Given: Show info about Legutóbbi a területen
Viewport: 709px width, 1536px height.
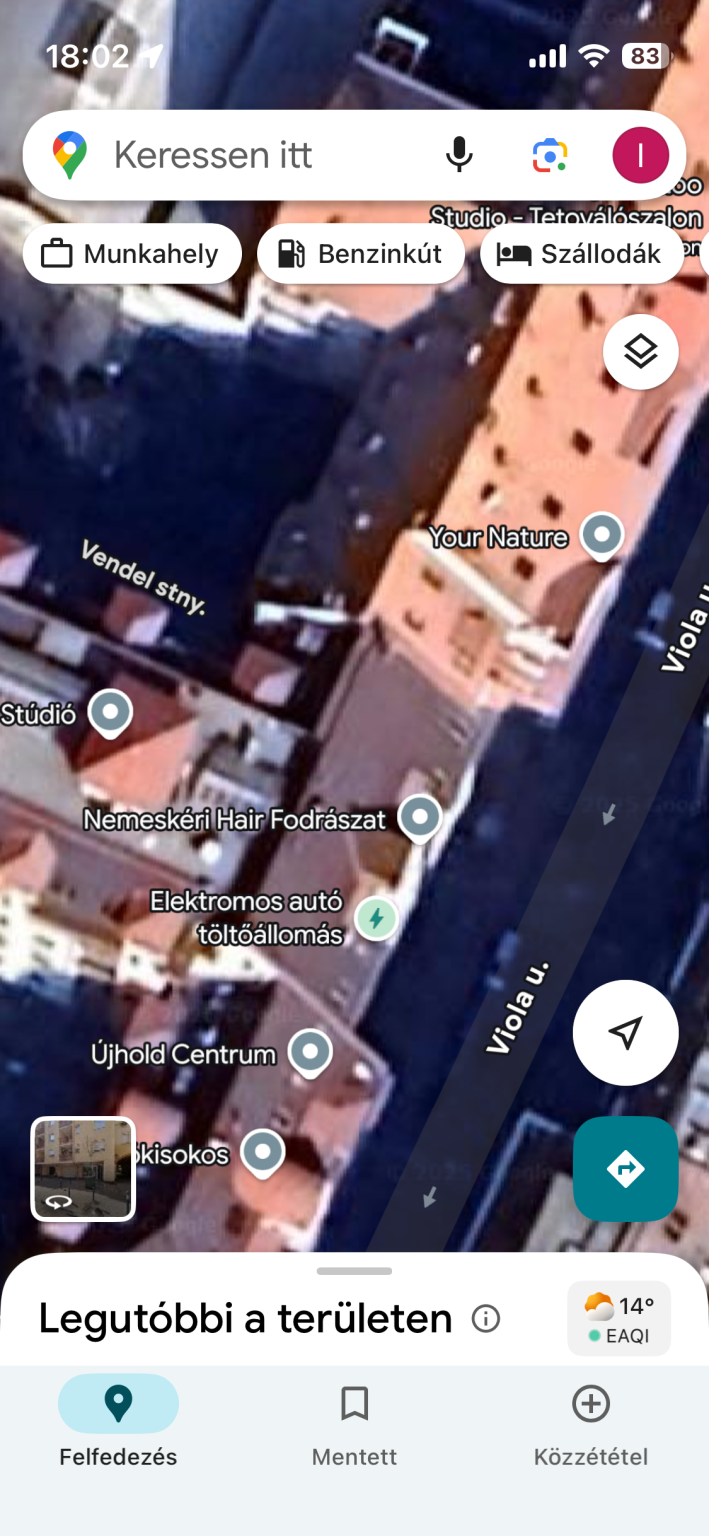Looking at the screenshot, I should tap(485, 1319).
